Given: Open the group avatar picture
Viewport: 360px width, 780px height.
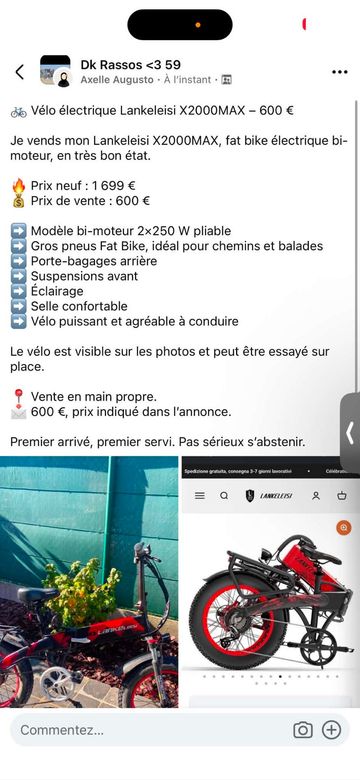Looking at the screenshot, I should 55,70.
